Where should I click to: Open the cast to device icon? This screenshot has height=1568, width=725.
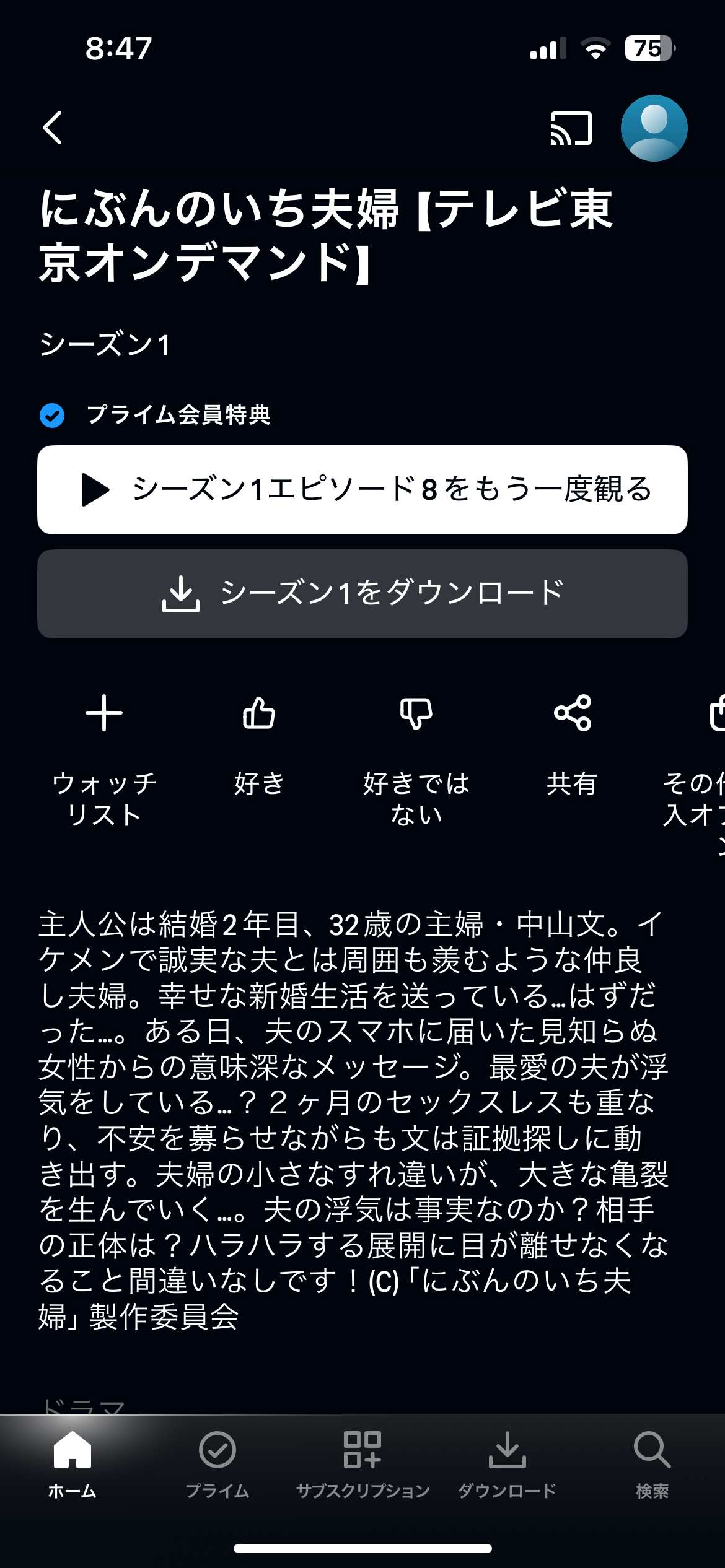[x=571, y=129]
